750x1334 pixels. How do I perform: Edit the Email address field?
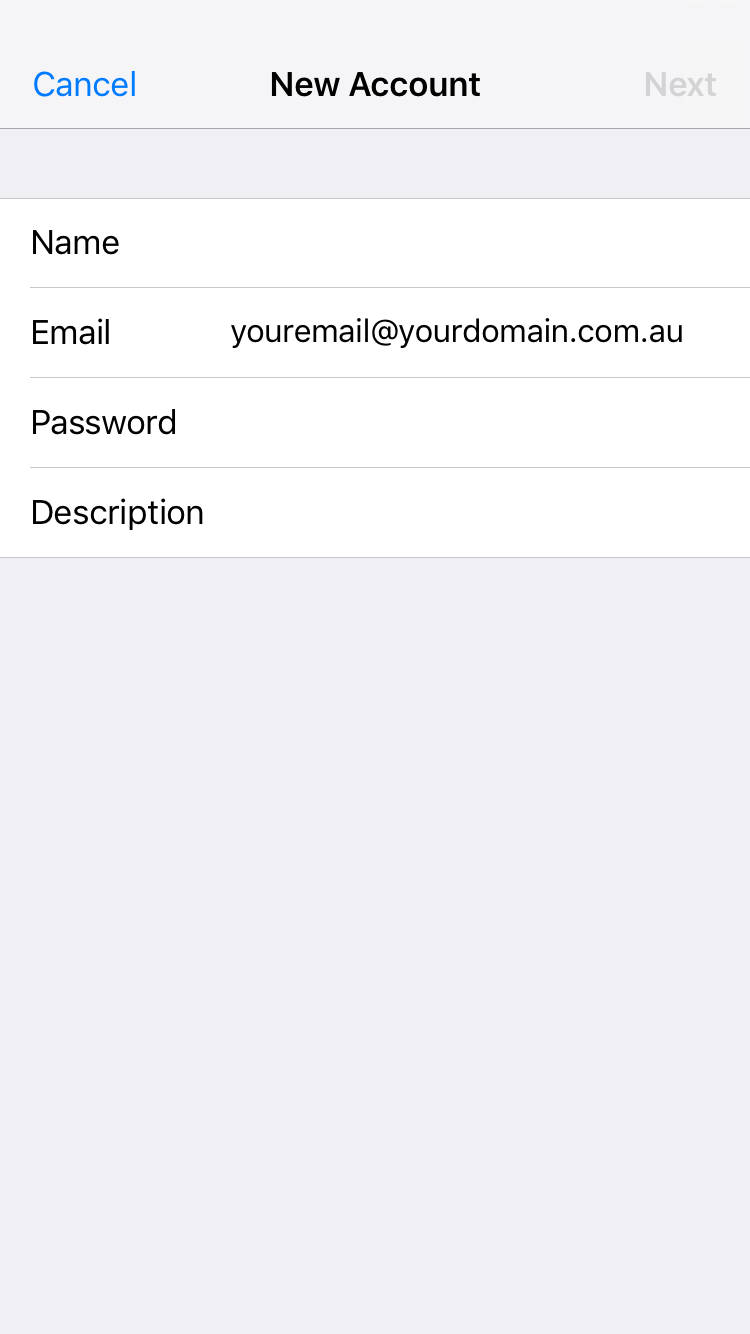(375, 333)
